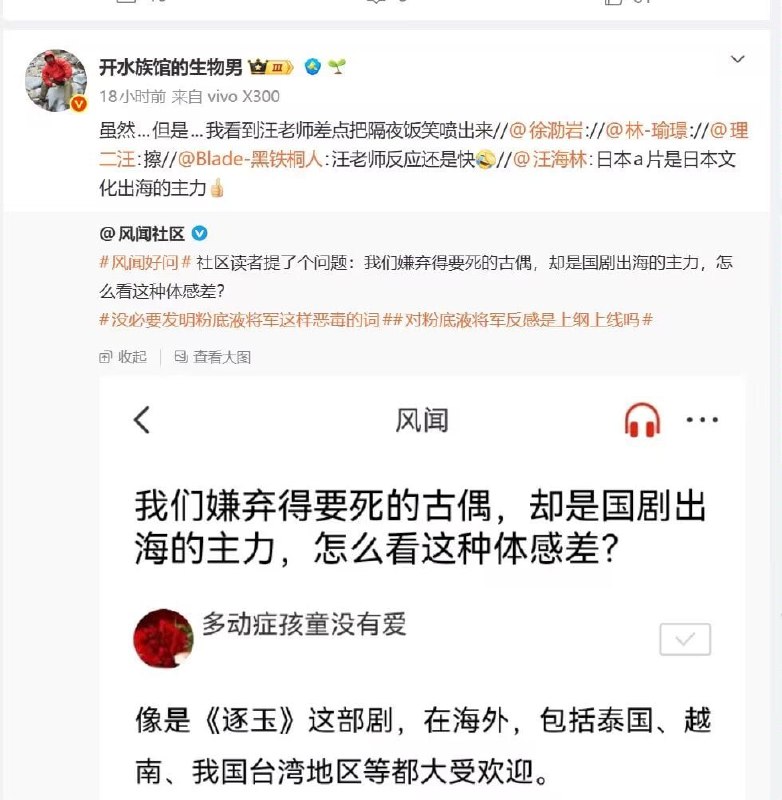Go to the @汪海林 profile mention
Viewport: 782px width, 800px height.
(548, 159)
